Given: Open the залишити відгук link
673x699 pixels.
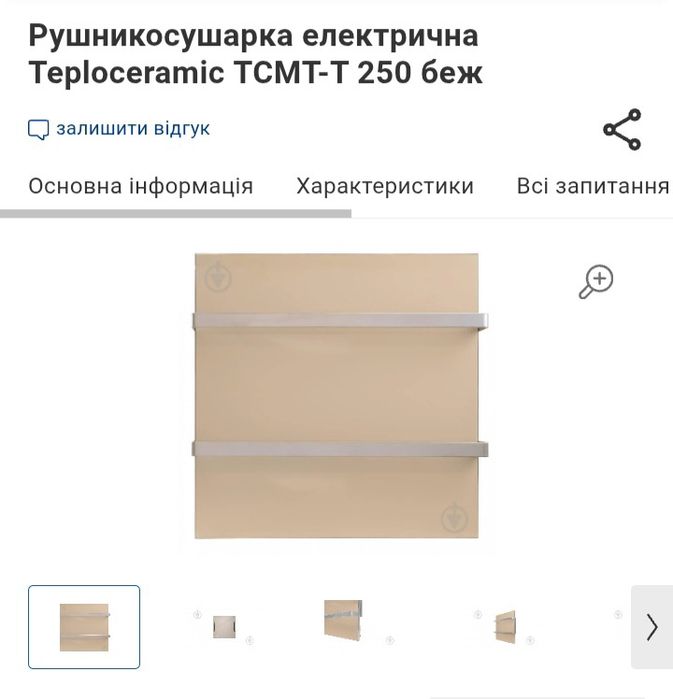Looking at the screenshot, I should pyautogui.click(x=119, y=129).
